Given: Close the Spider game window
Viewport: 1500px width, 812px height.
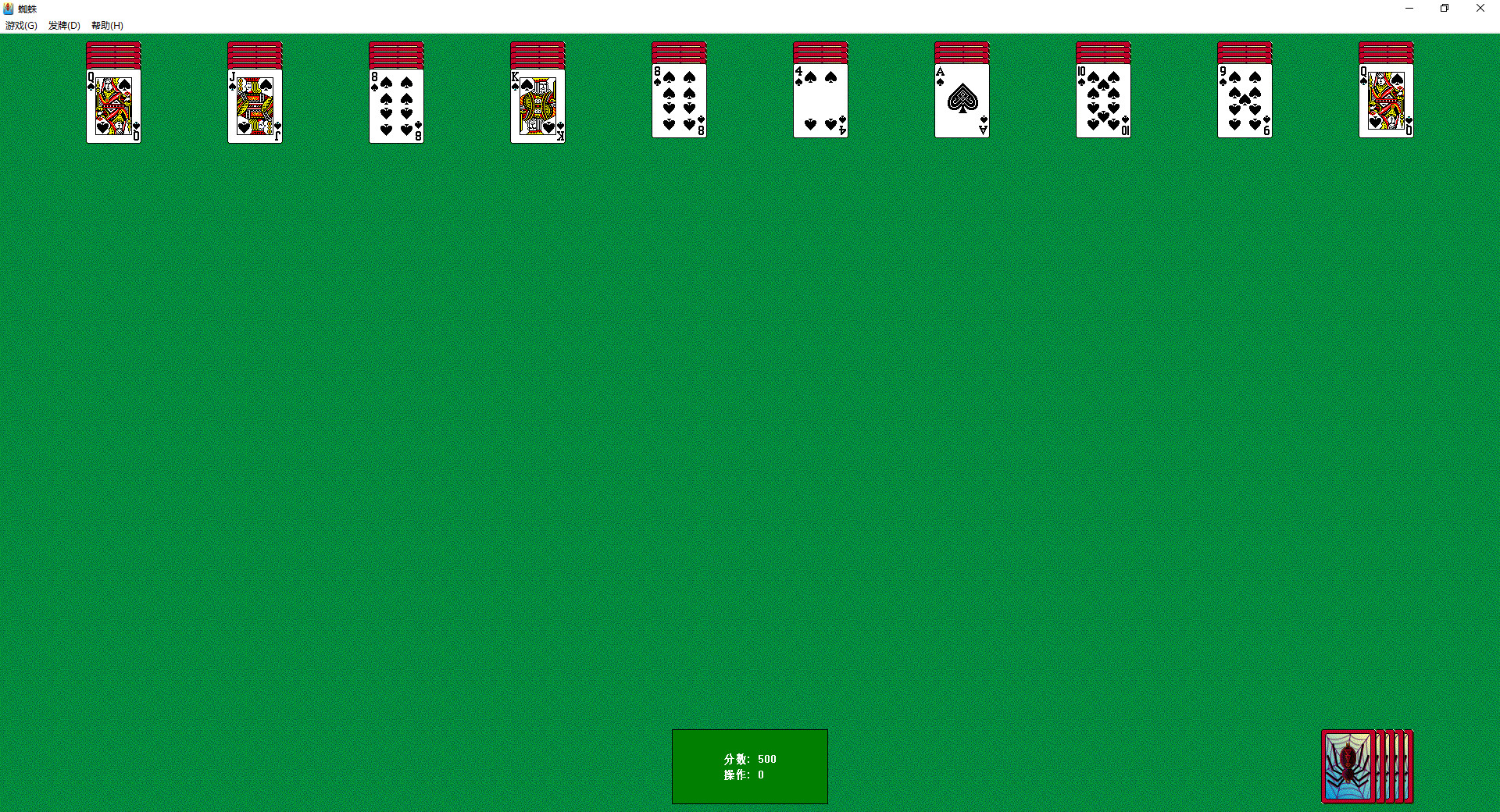Looking at the screenshot, I should pos(1480,9).
